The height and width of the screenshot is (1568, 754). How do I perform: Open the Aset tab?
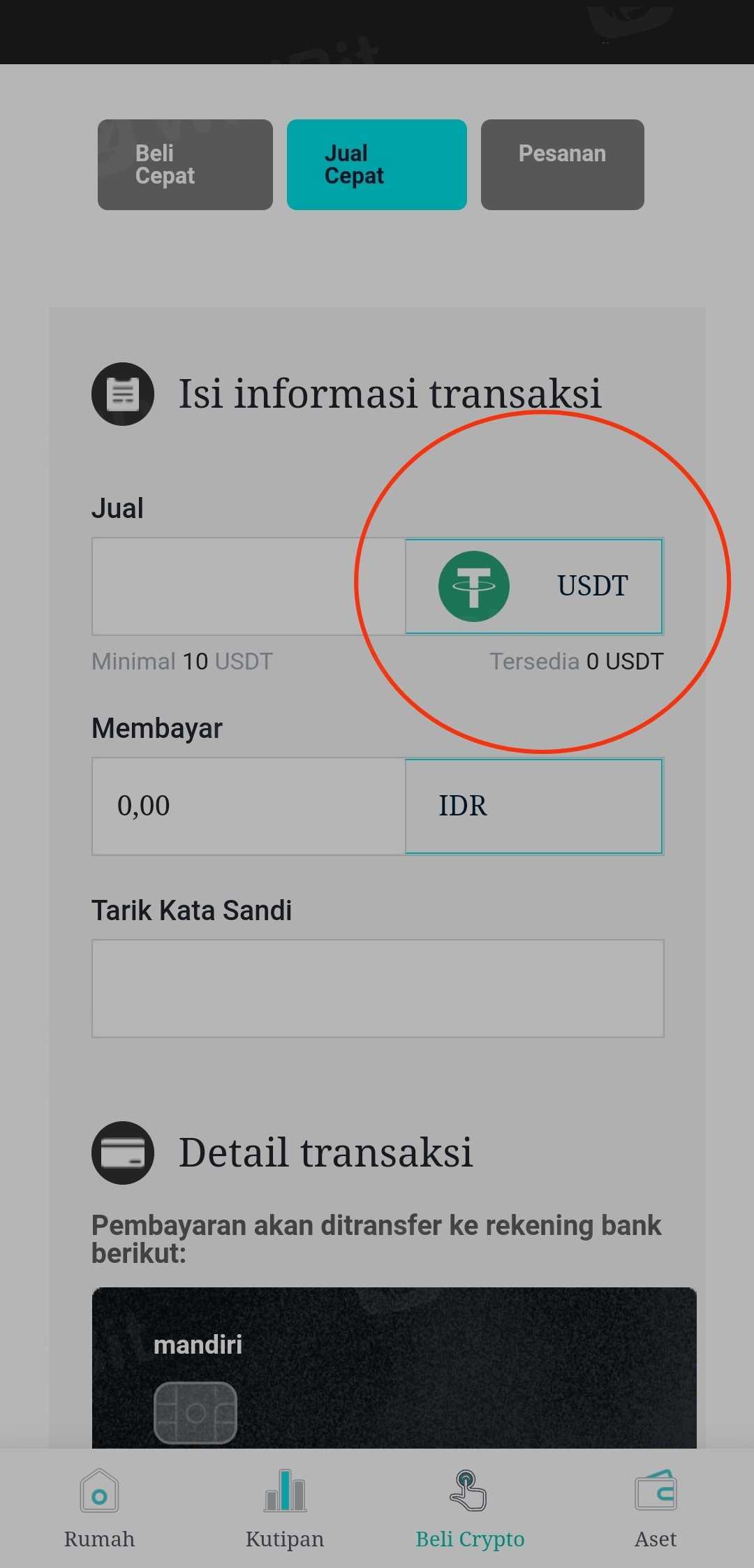tap(655, 1509)
